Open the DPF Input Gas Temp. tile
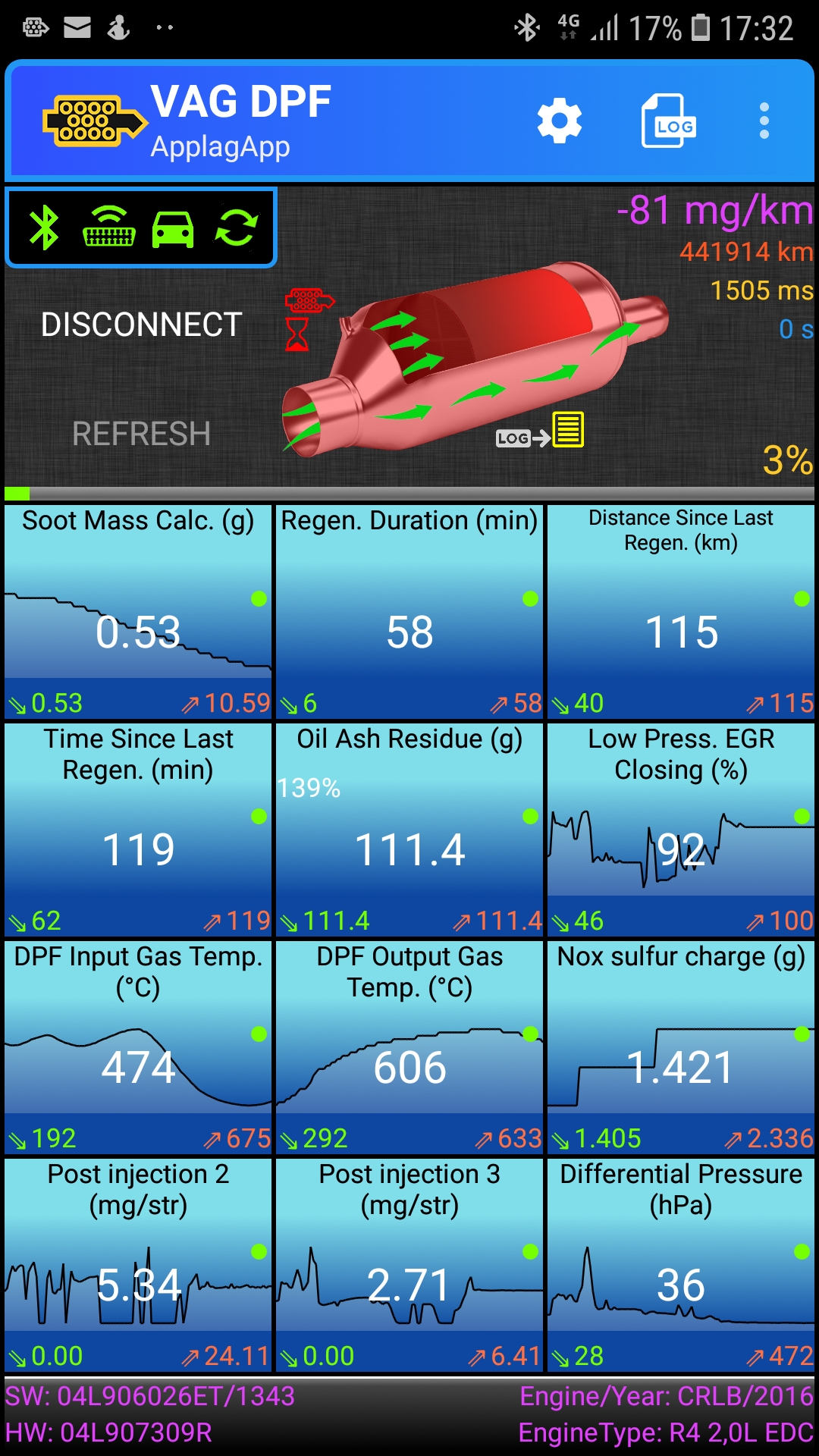 [x=138, y=1047]
